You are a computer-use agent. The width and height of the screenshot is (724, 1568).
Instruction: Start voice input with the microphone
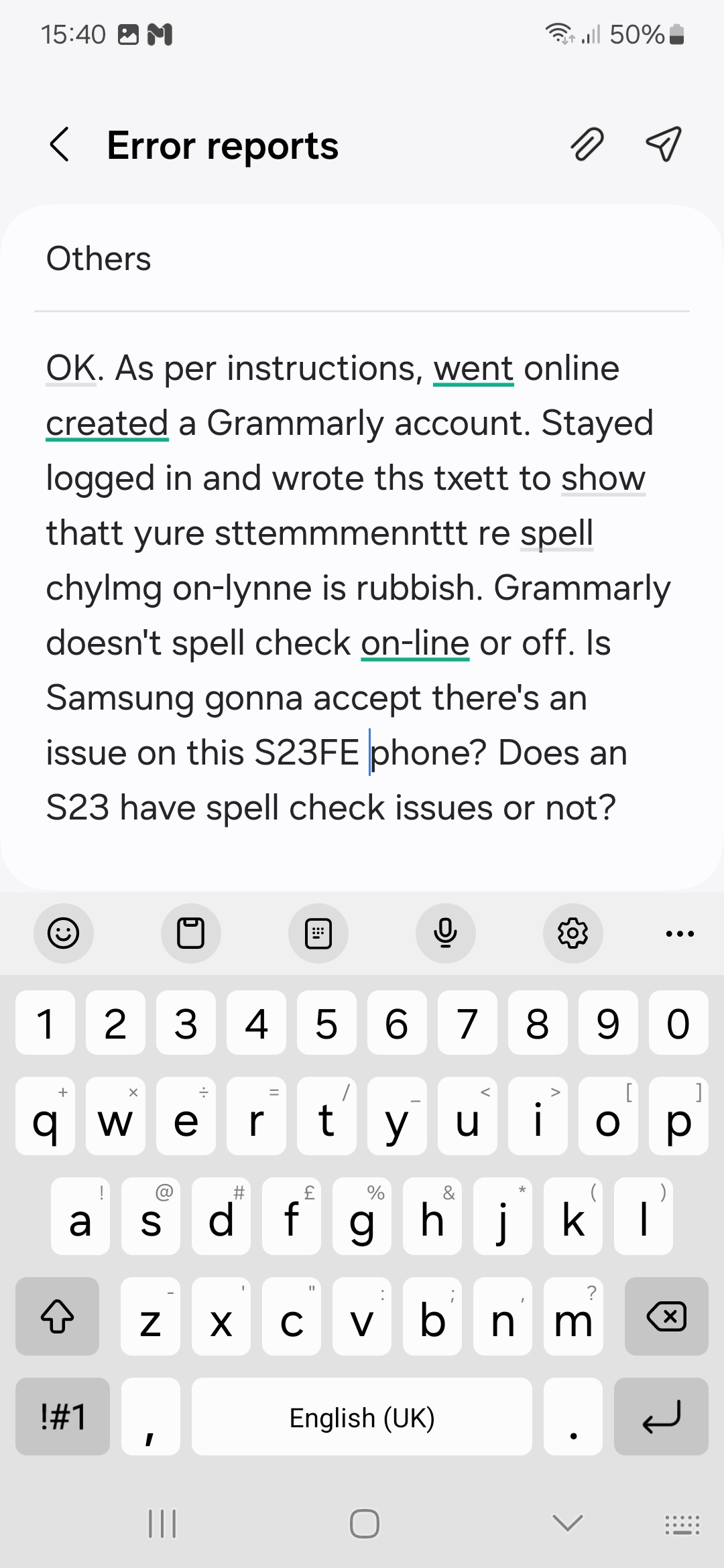[445, 933]
